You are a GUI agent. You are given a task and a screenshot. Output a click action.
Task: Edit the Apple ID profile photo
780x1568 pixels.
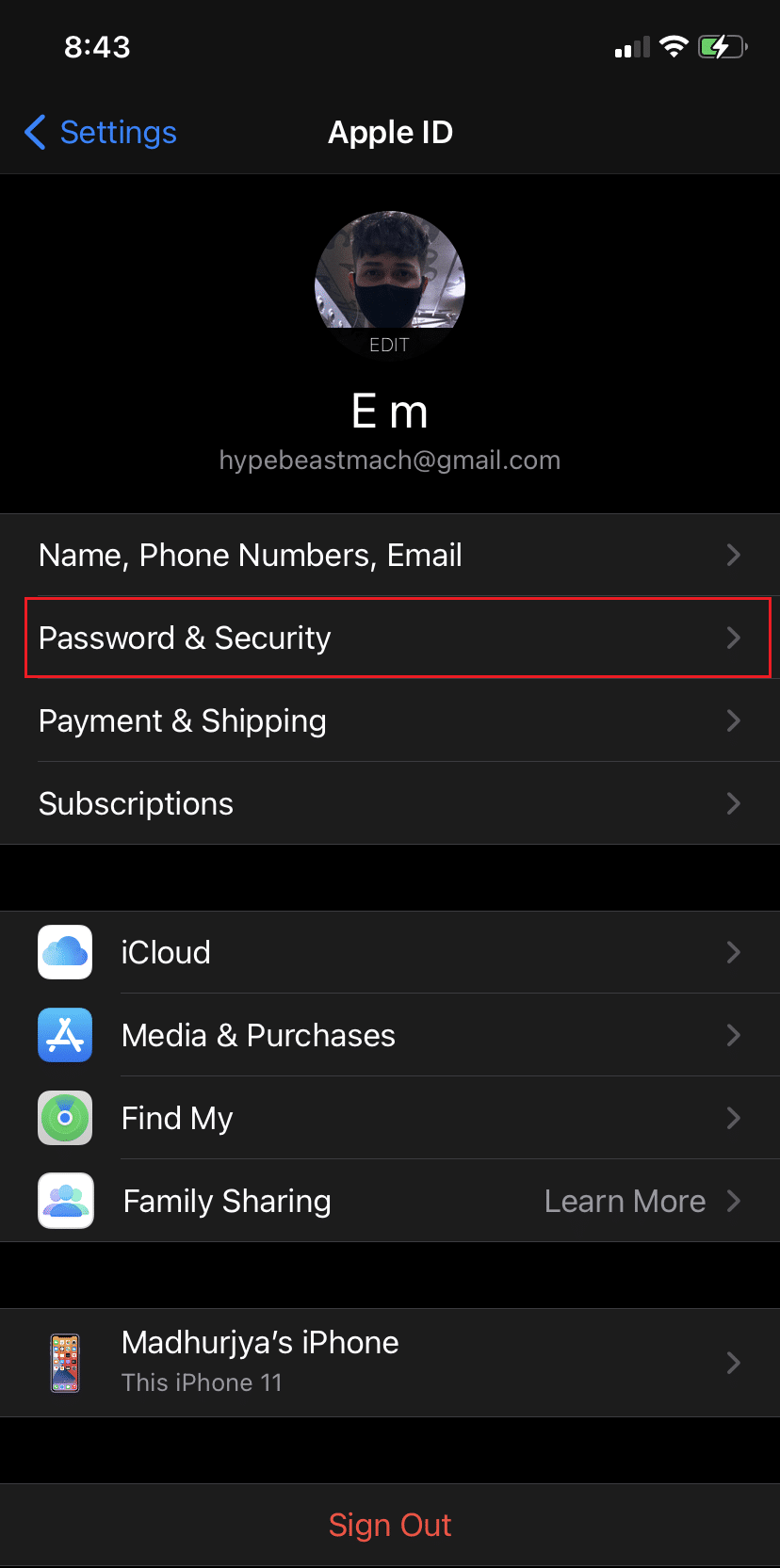point(389,285)
